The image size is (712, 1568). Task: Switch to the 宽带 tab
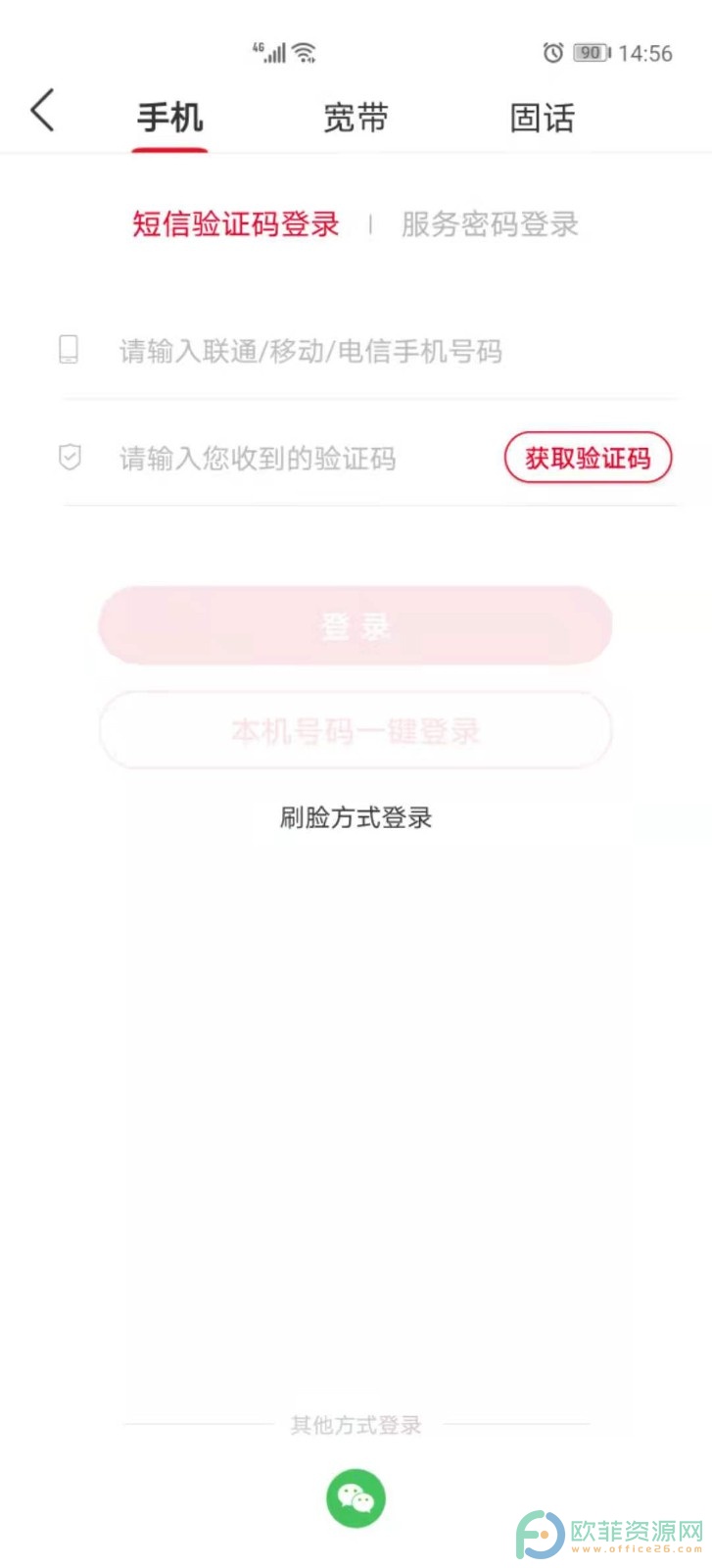click(356, 119)
